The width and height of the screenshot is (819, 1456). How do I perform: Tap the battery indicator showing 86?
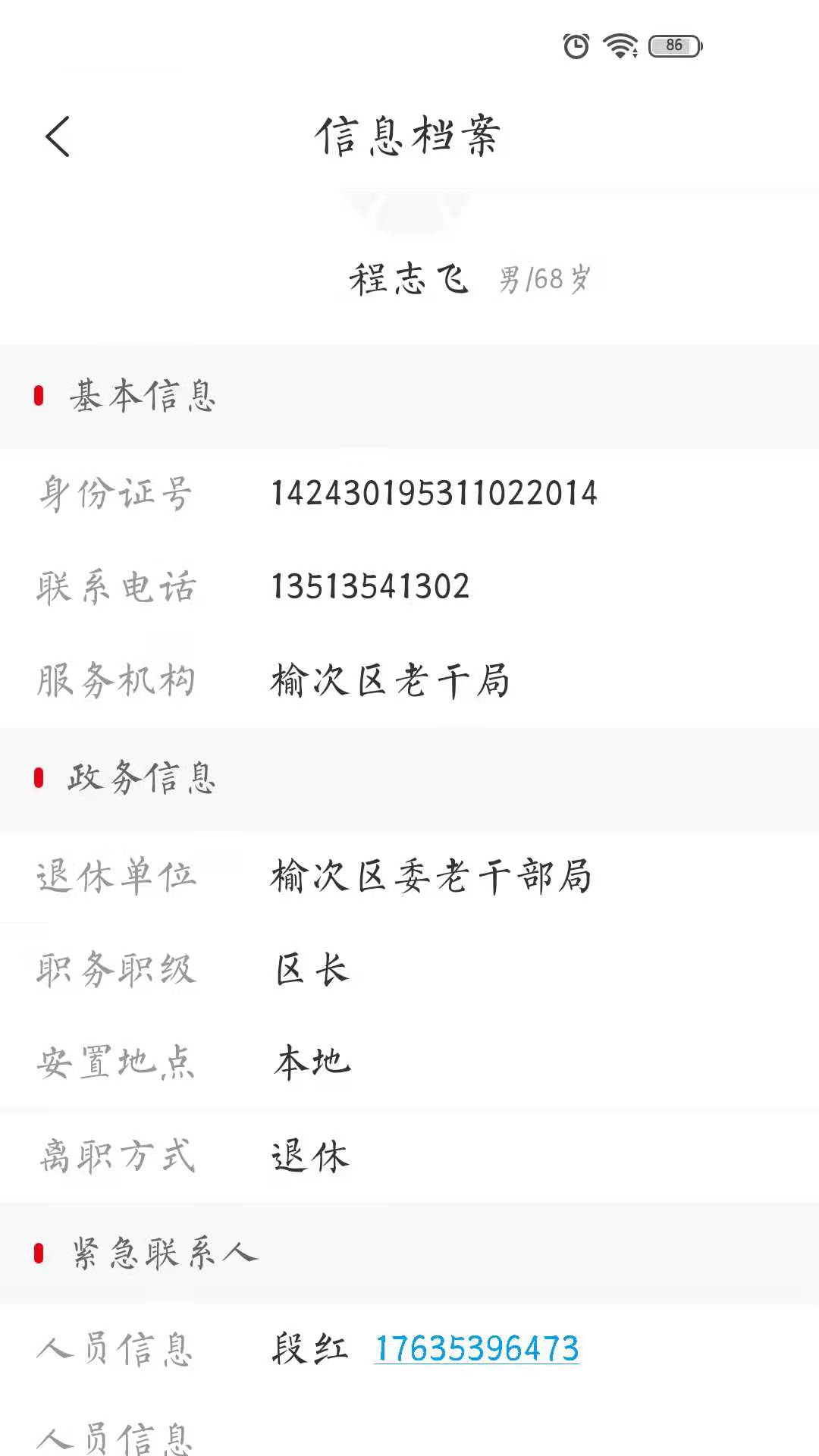[670, 45]
